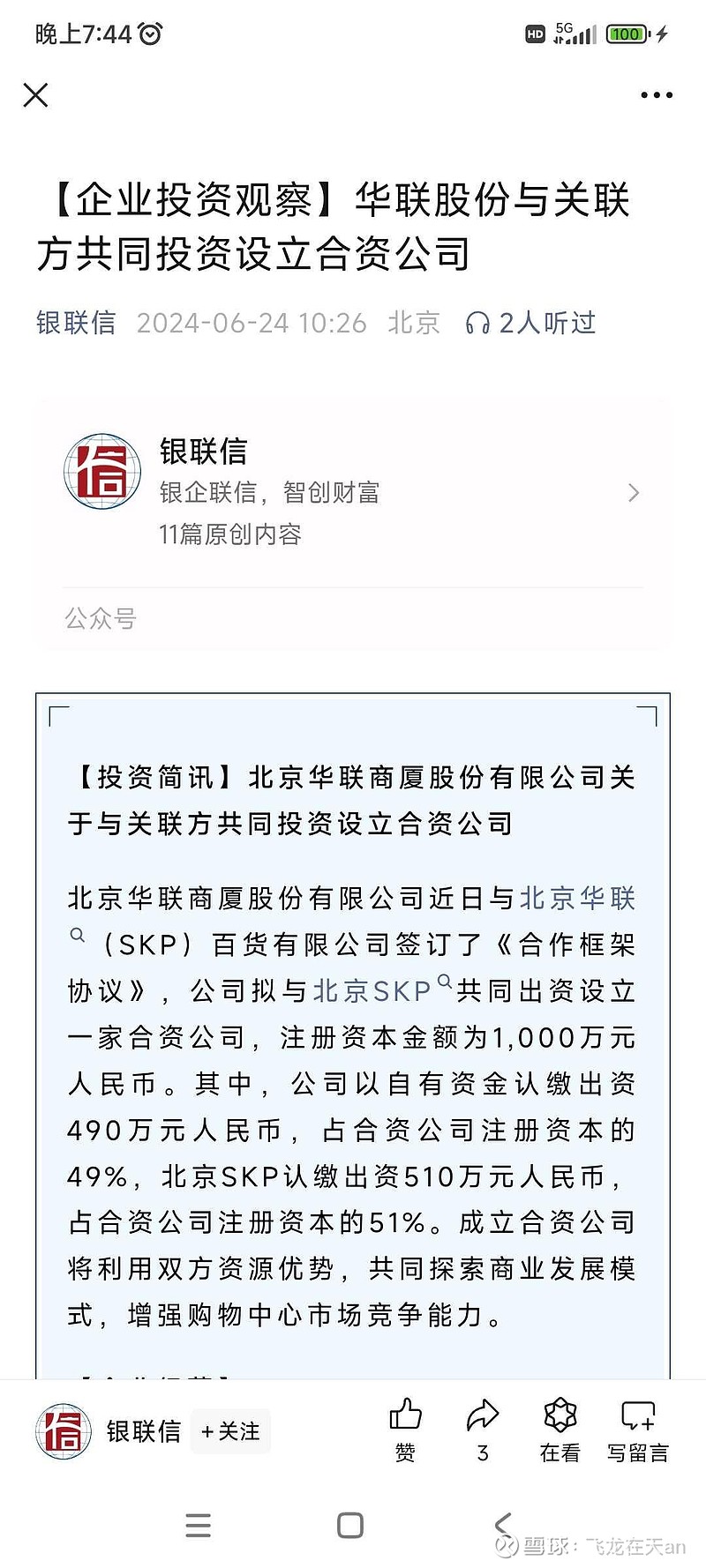Listen to the article via headphone icon

(477, 324)
